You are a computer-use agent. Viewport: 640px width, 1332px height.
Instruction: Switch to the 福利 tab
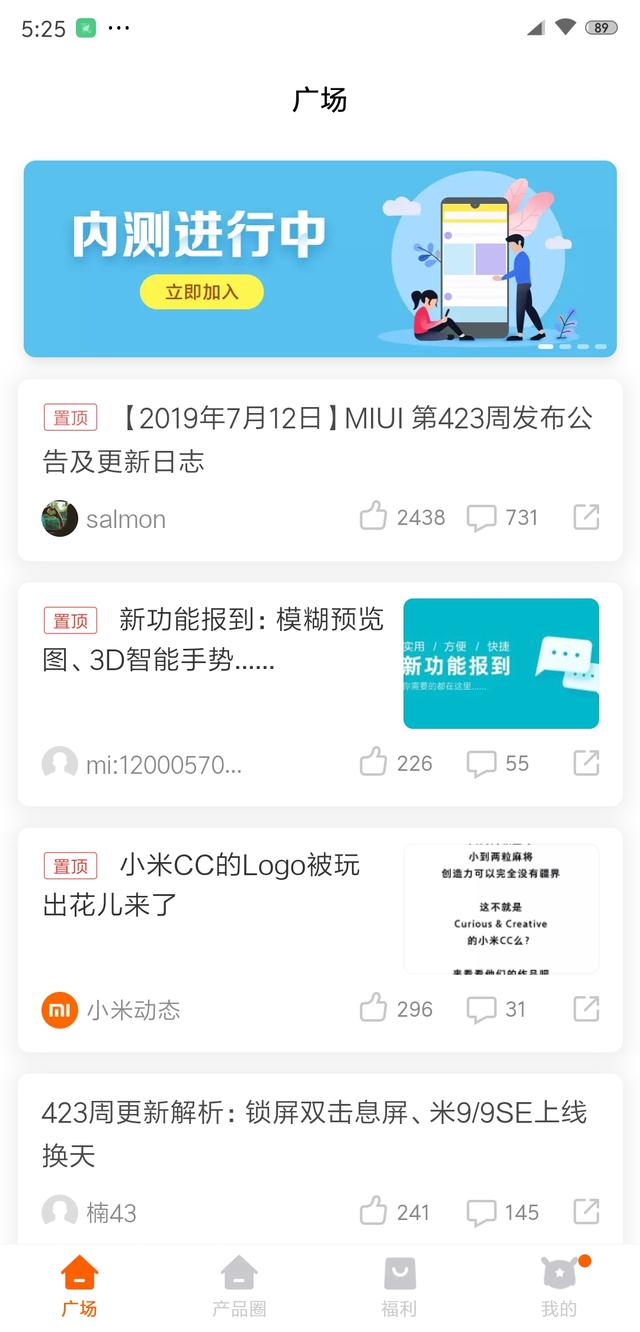399,1286
